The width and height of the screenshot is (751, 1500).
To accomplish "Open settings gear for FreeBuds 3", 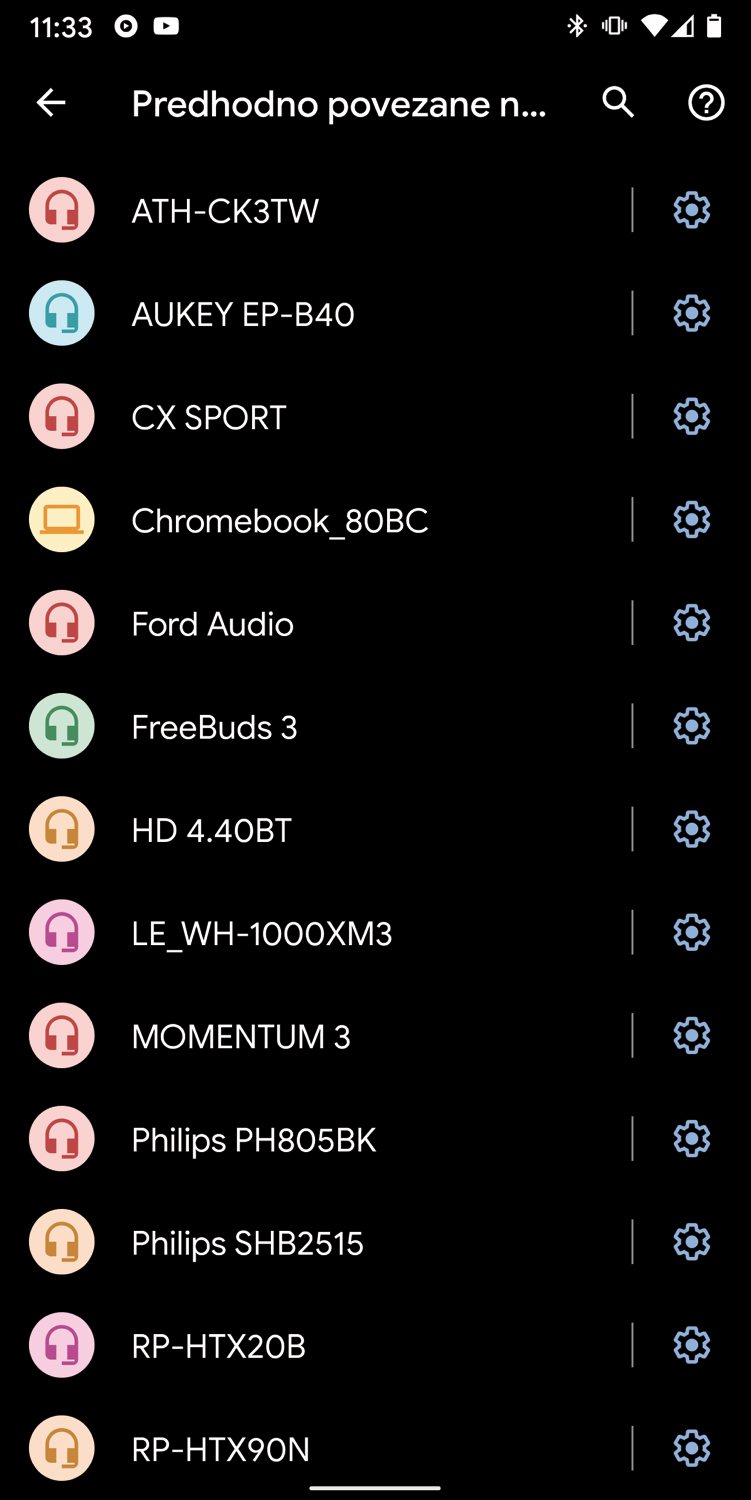I will (x=692, y=726).
